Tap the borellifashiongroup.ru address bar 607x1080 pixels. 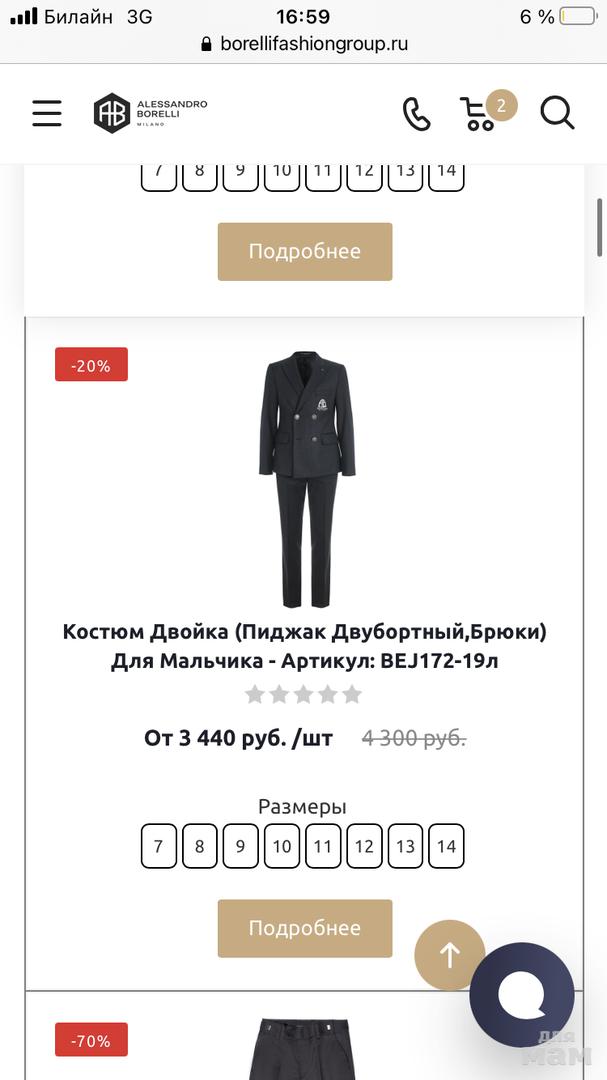coord(304,44)
